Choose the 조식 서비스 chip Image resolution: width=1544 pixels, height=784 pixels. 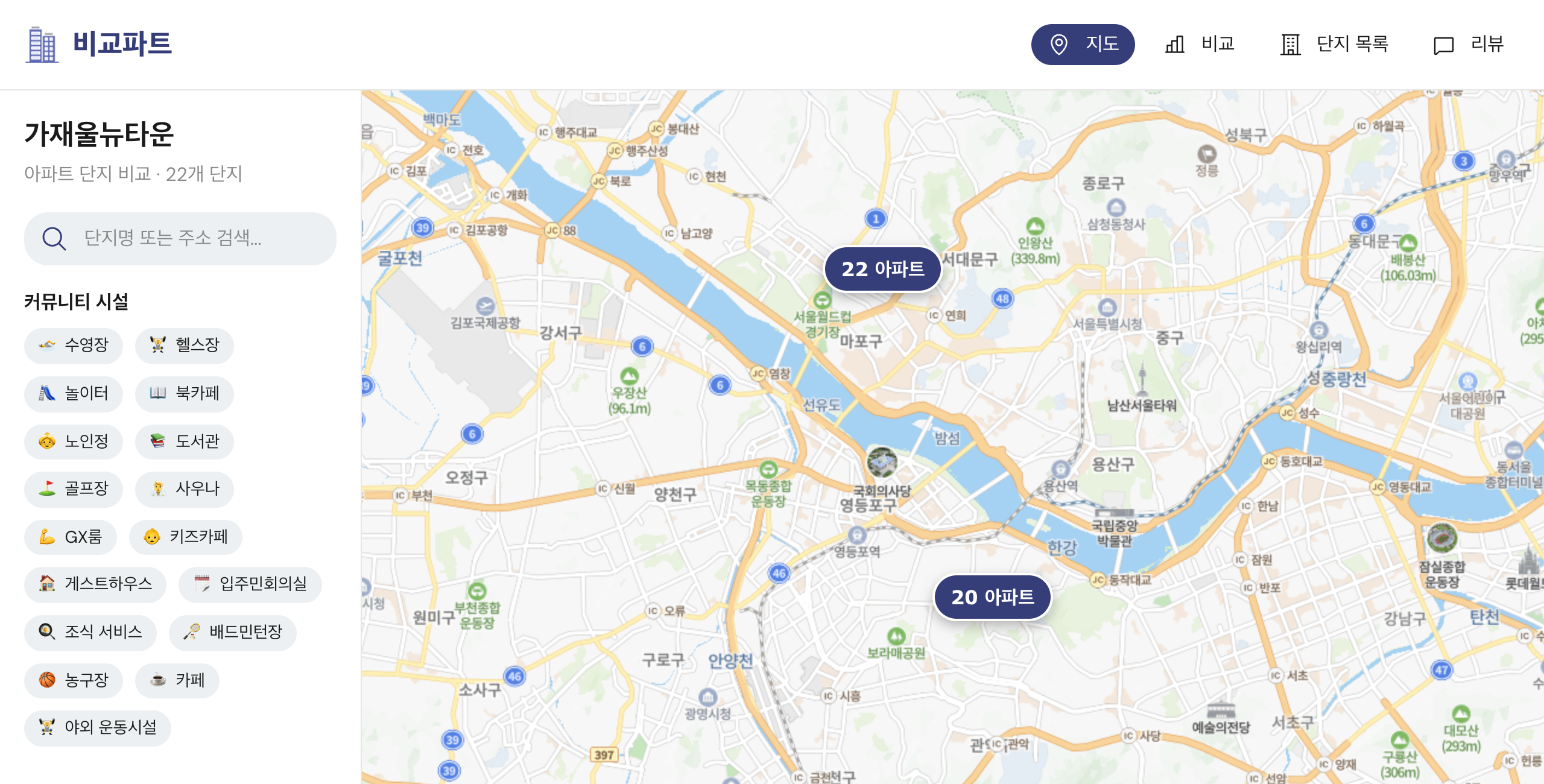[90, 632]
